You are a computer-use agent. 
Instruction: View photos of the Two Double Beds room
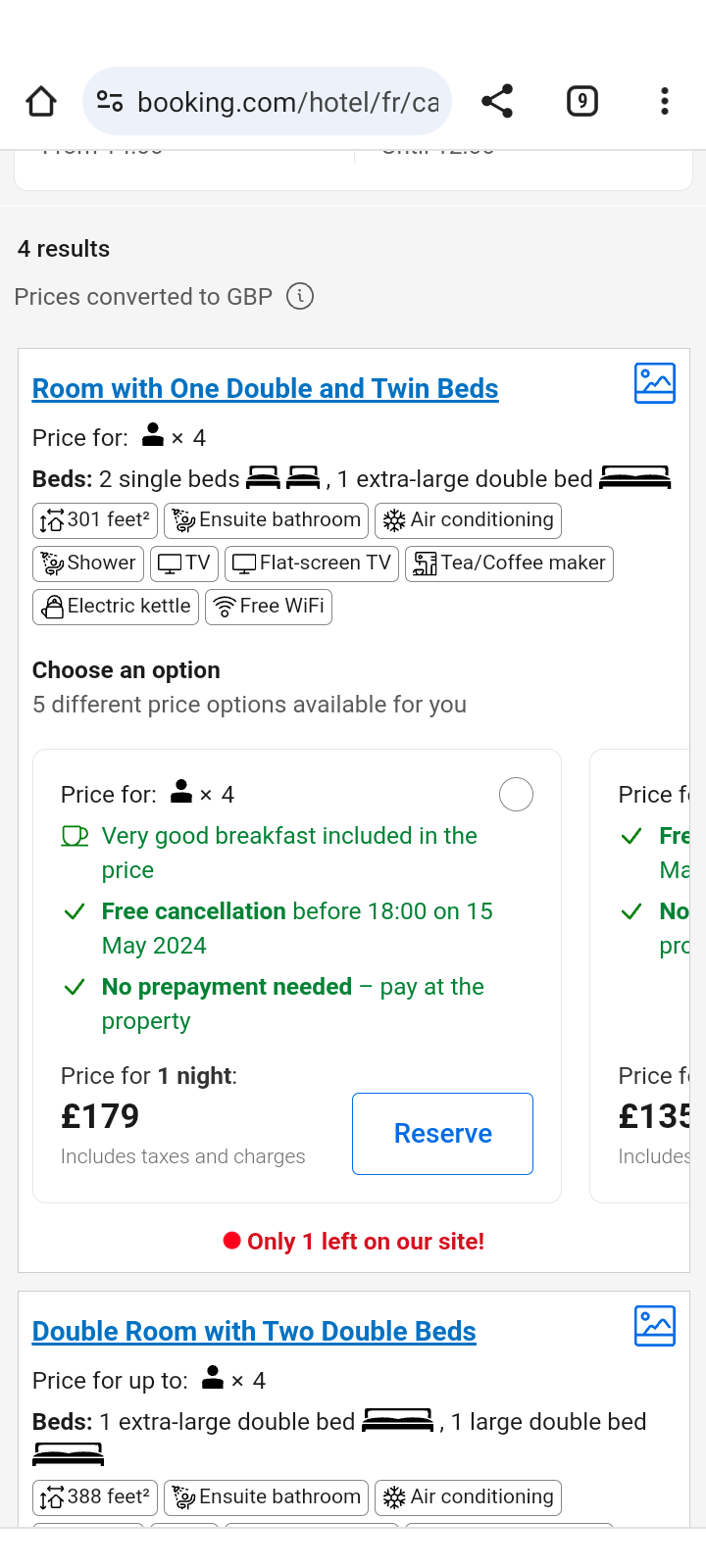click(x=655, y=1326)
